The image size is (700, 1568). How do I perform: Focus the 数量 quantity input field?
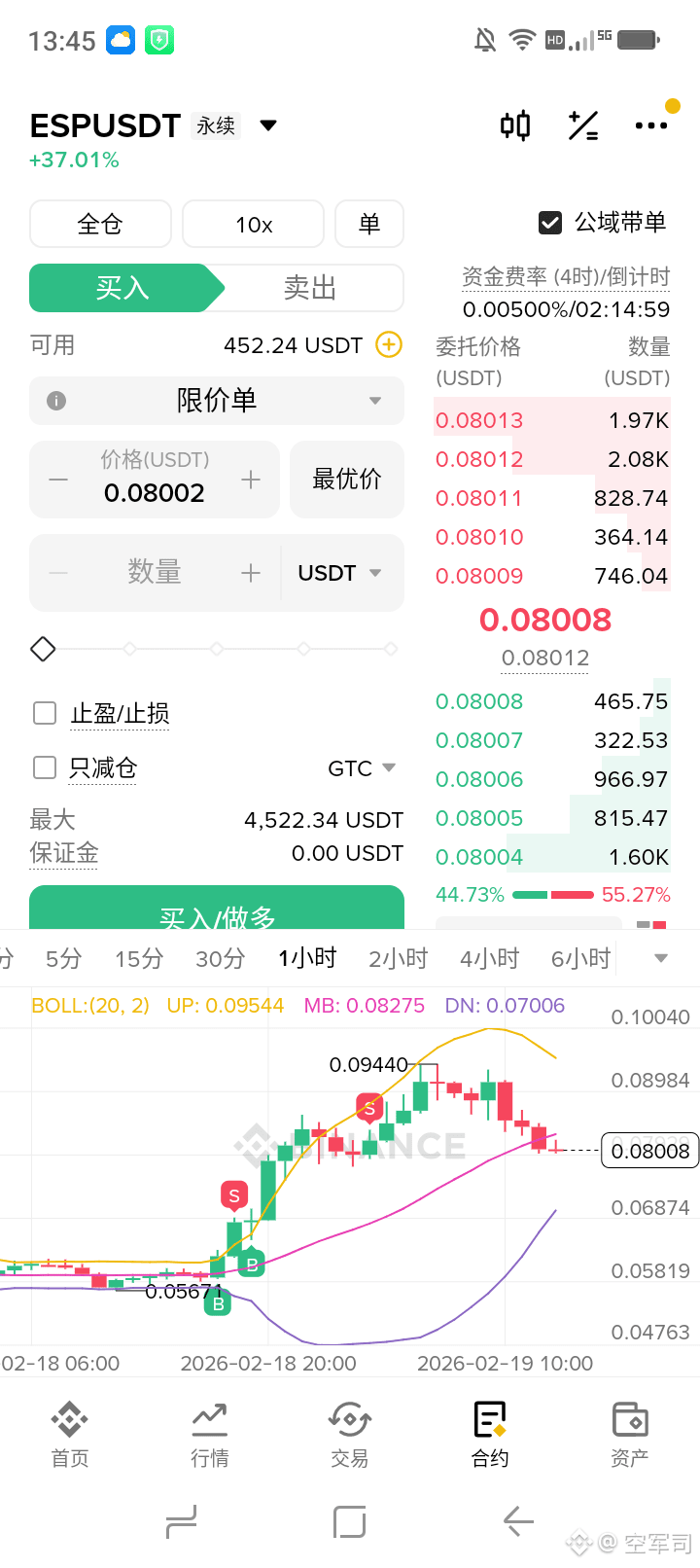click(x=155, y=573)
